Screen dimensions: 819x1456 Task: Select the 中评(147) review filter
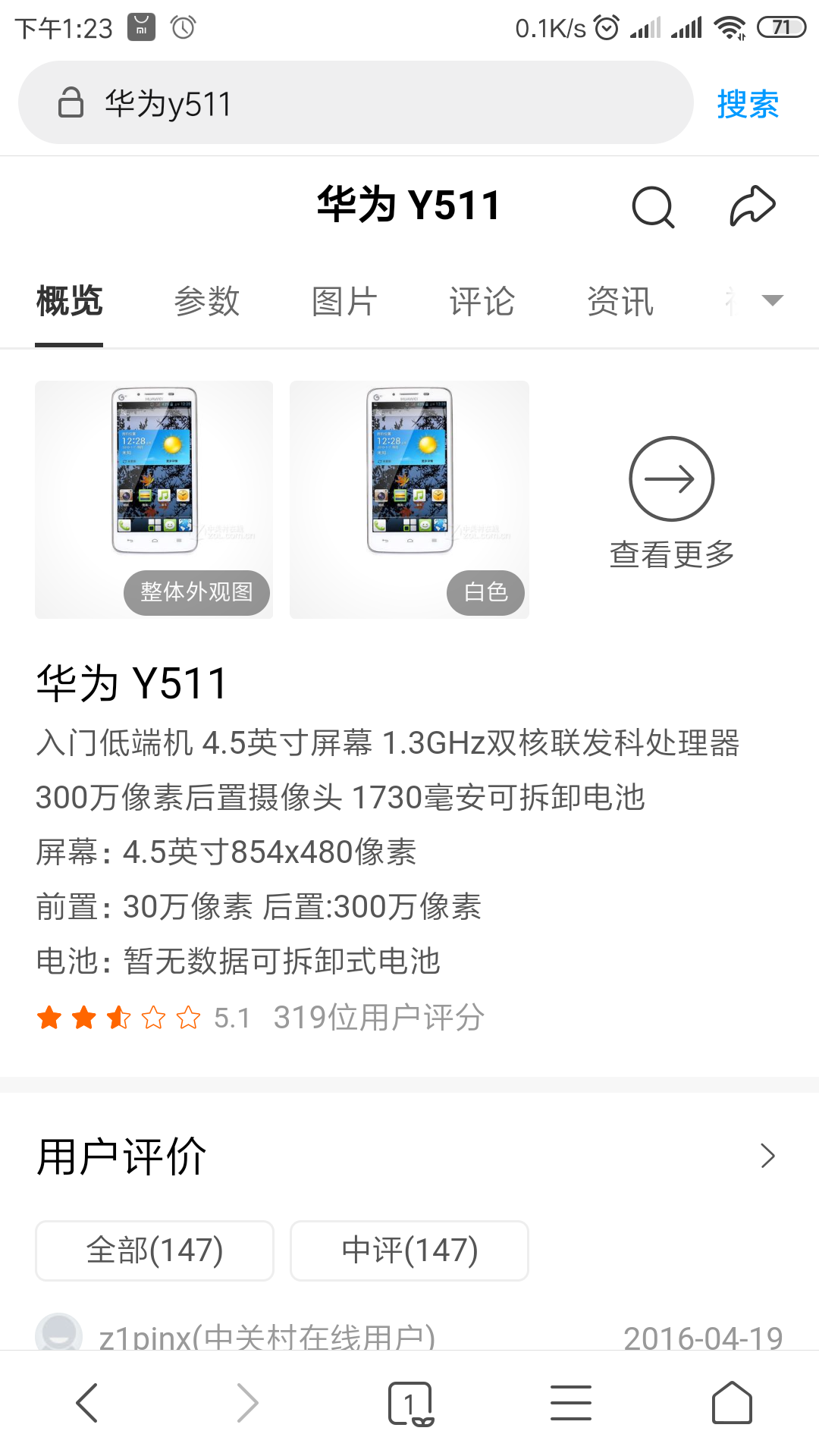409,1251
